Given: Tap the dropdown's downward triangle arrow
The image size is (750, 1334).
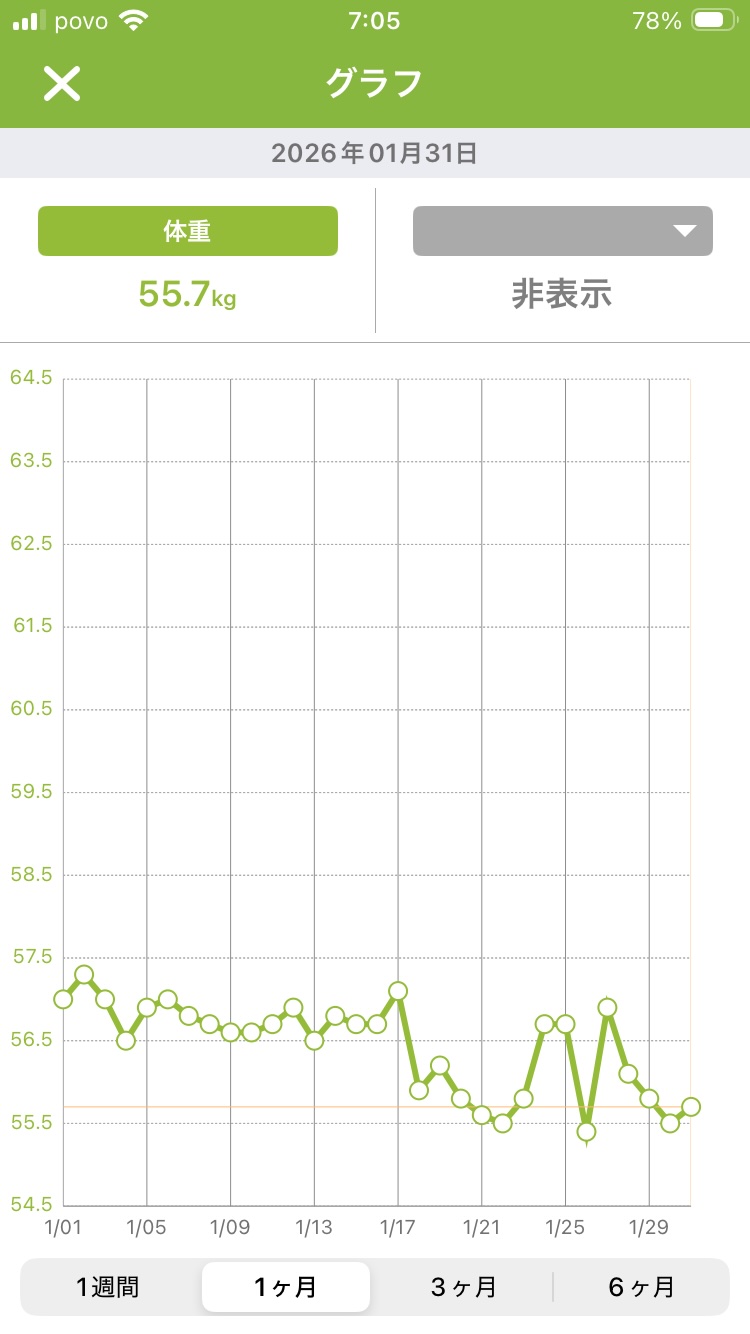Looking at the screenshot, I should [685, 230].
